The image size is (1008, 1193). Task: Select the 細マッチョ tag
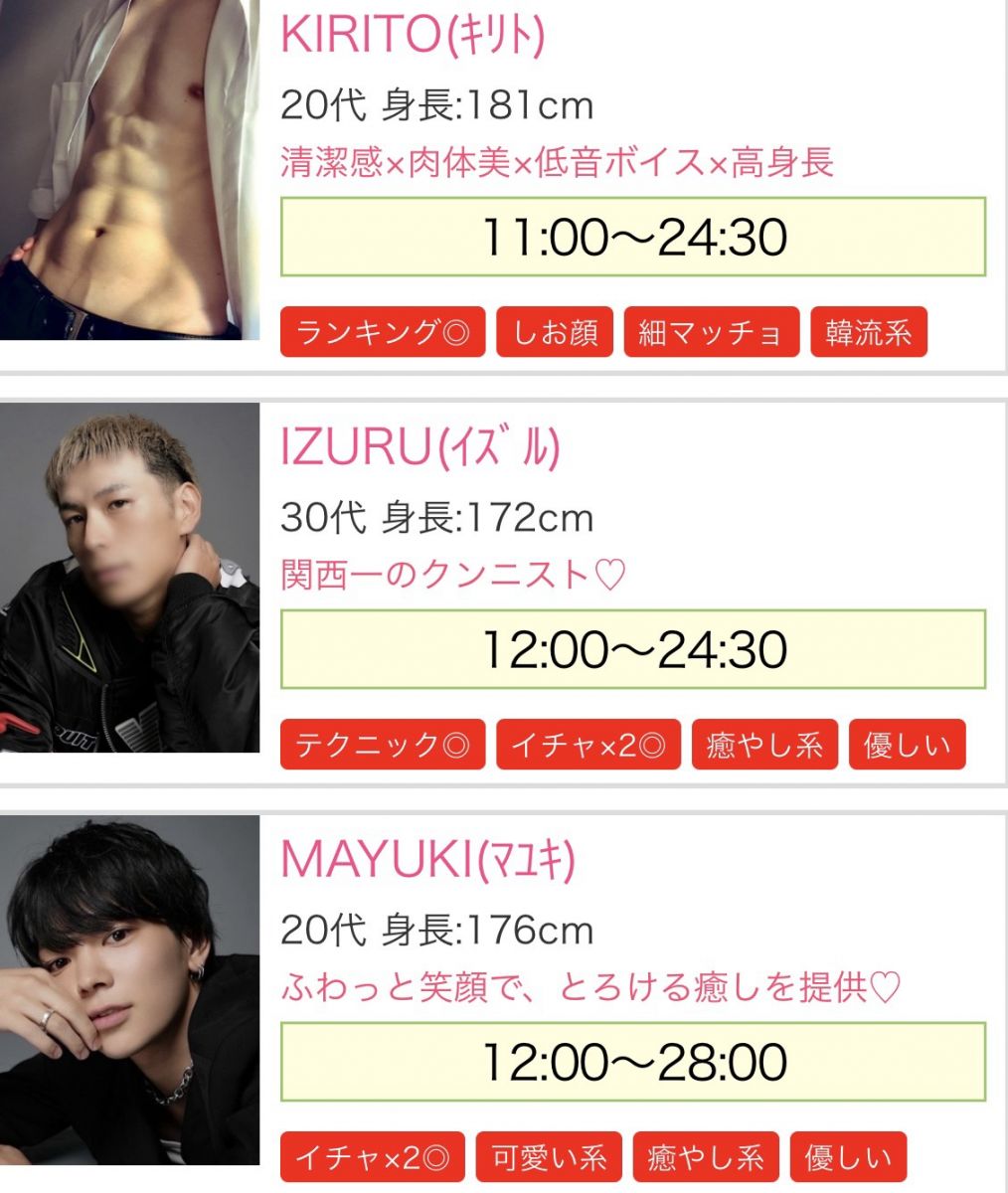[x=711, y=332]
